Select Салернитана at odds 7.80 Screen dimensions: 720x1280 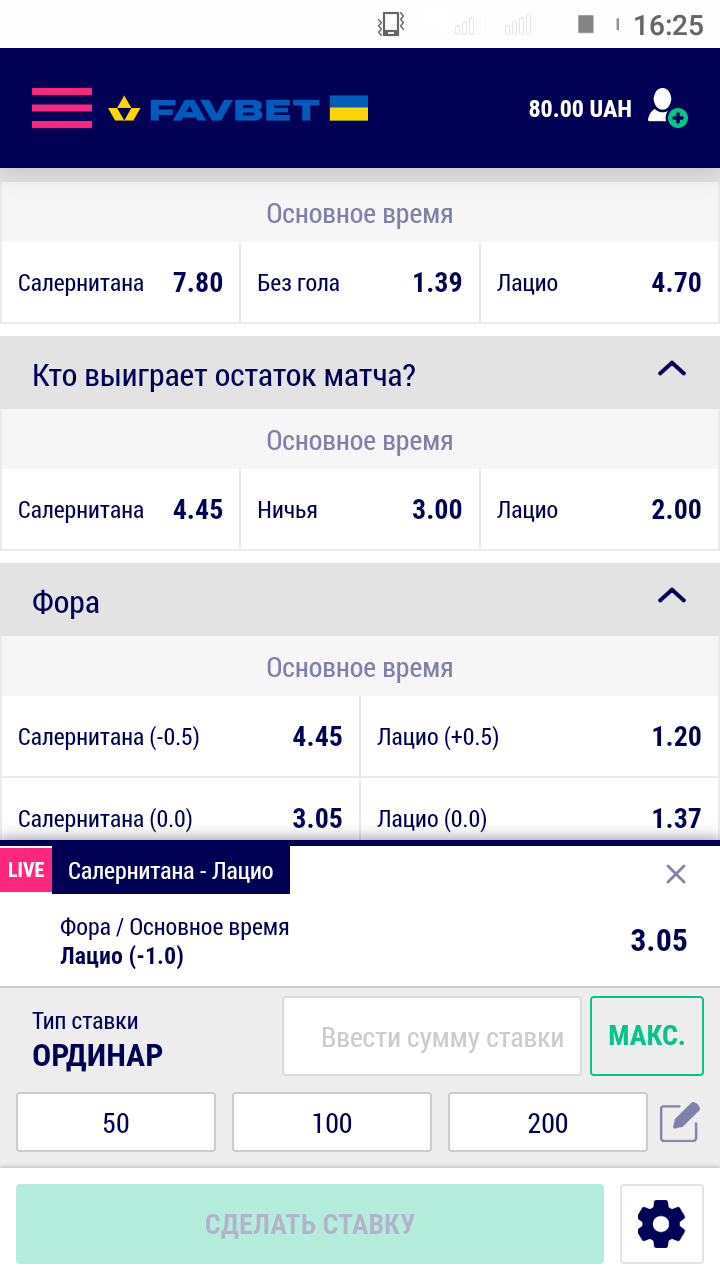pos(120,283)
